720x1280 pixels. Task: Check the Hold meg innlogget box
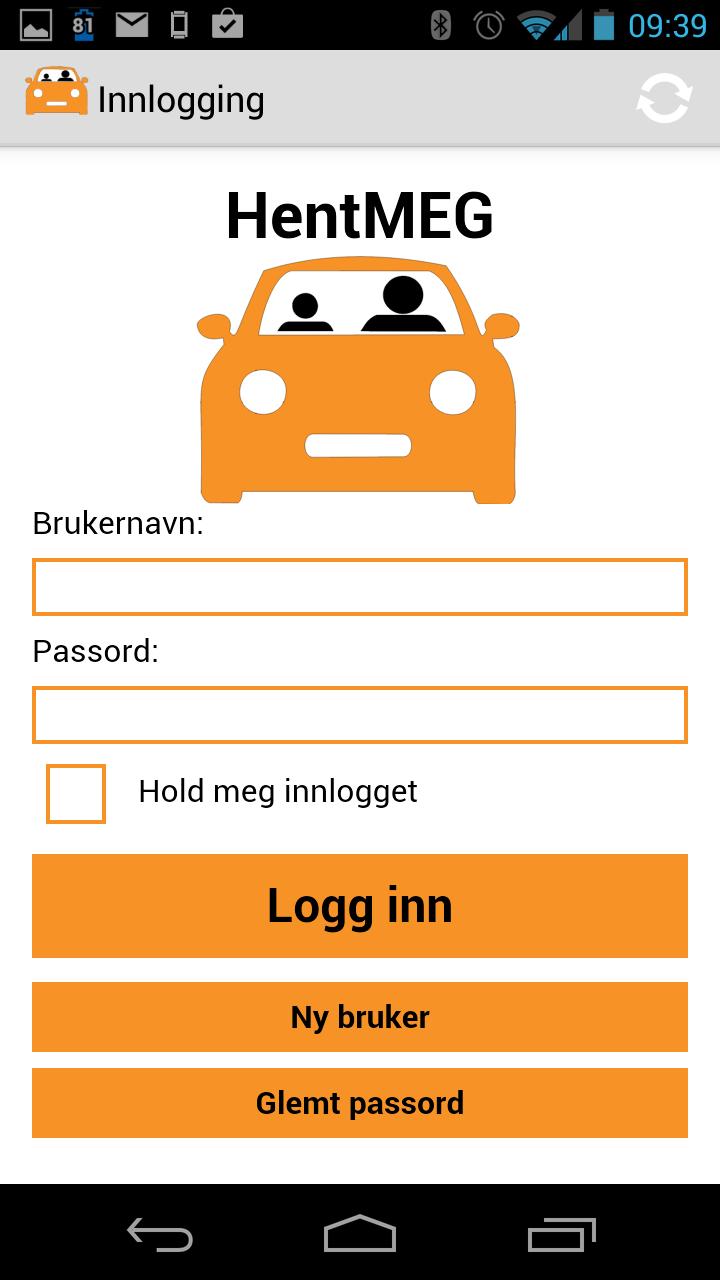(x=76, y=794)
